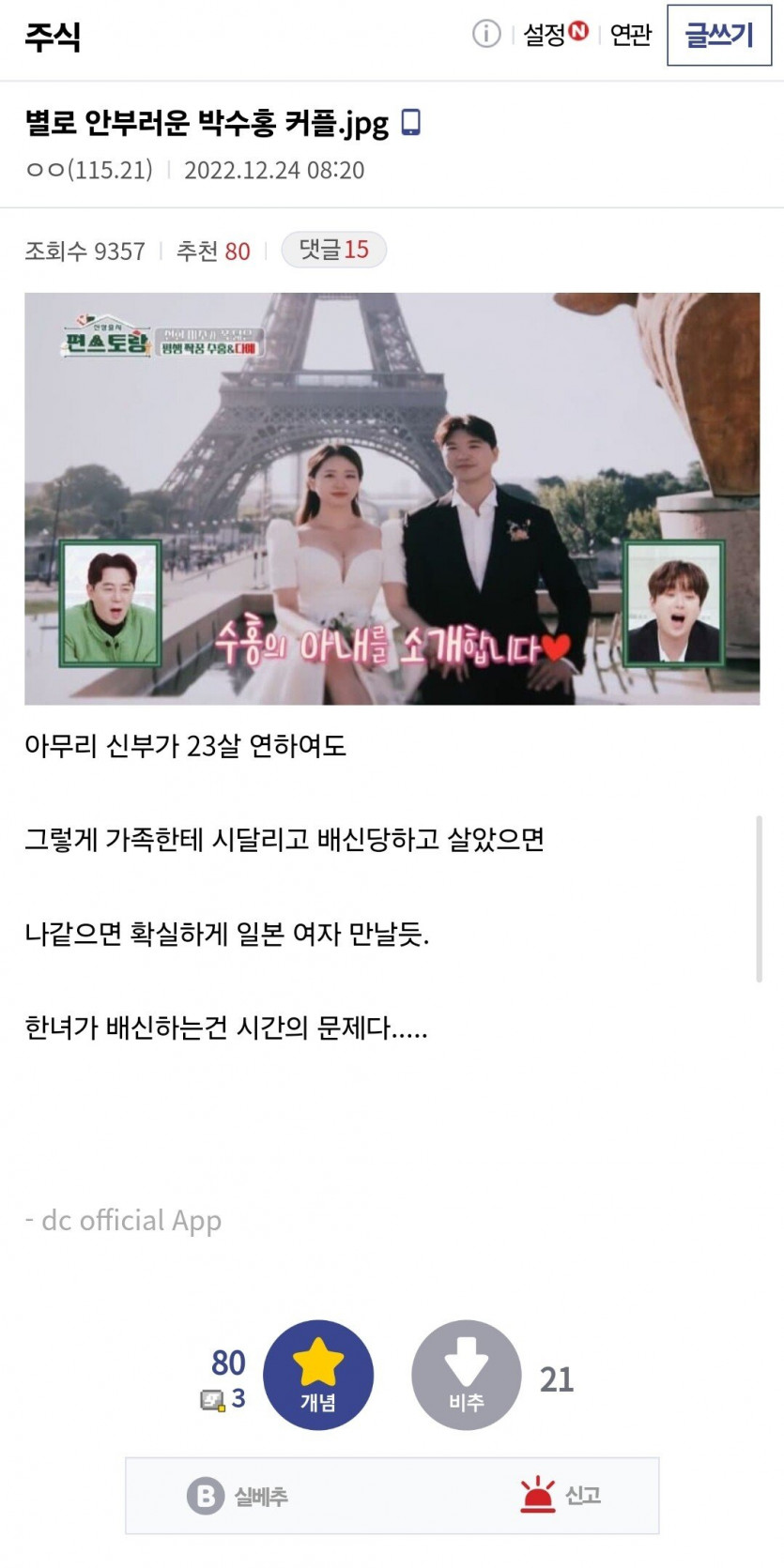784x1568 pixels.
Task: Open the info icon in header
Action: coord(486,35)
